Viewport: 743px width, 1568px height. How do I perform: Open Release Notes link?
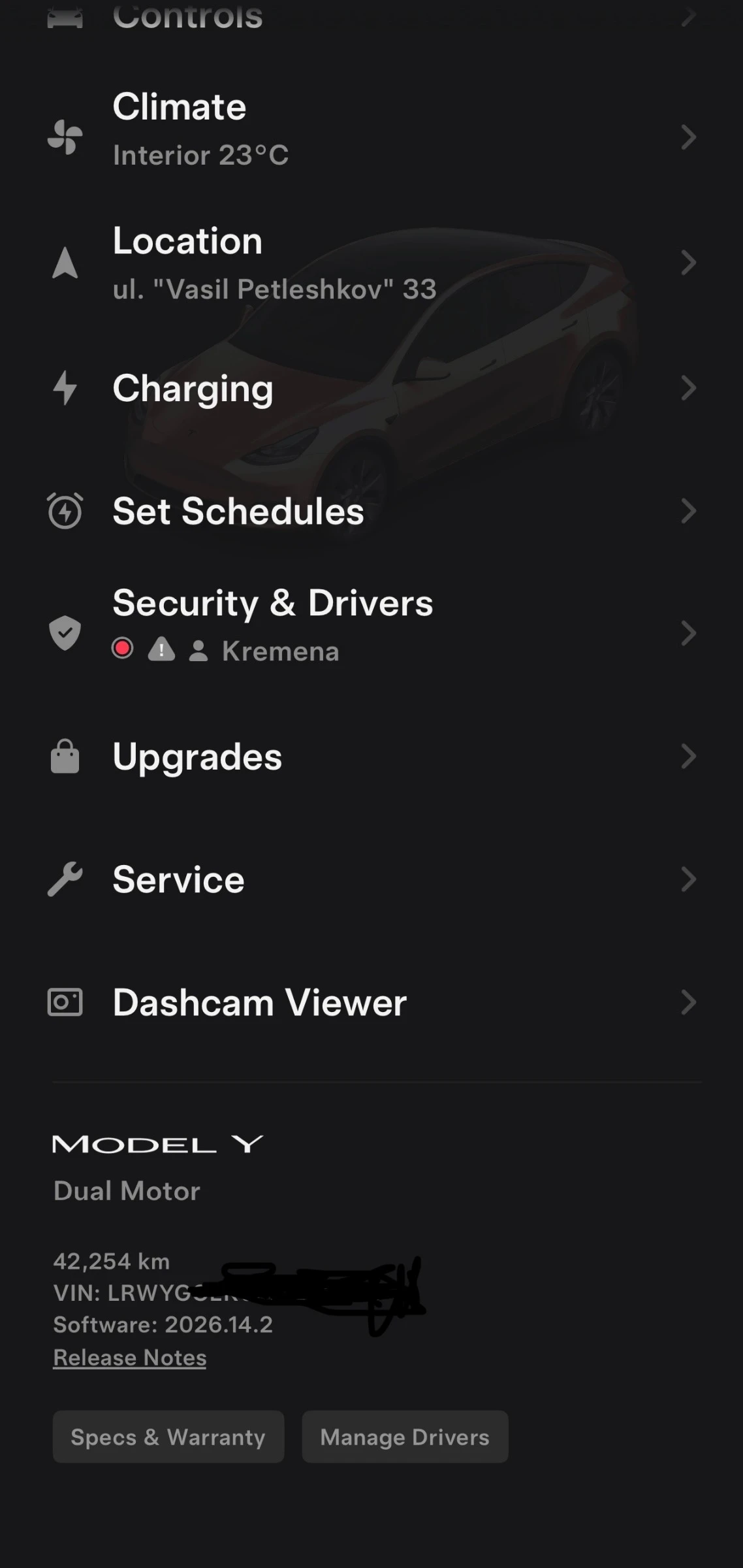[129, 1357]
